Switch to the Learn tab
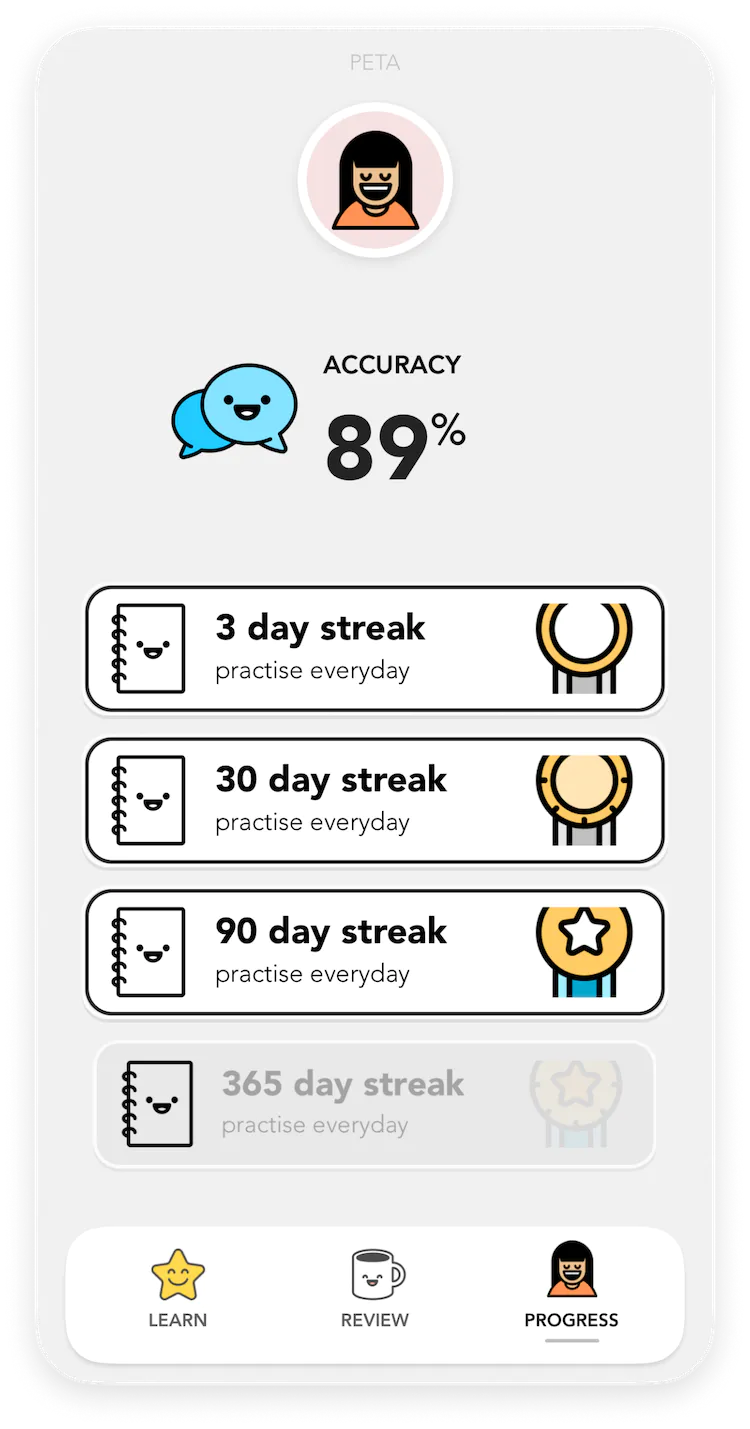Image resolution: width=750 pixels, height=1429 pixels. [x=178, y=1289]
